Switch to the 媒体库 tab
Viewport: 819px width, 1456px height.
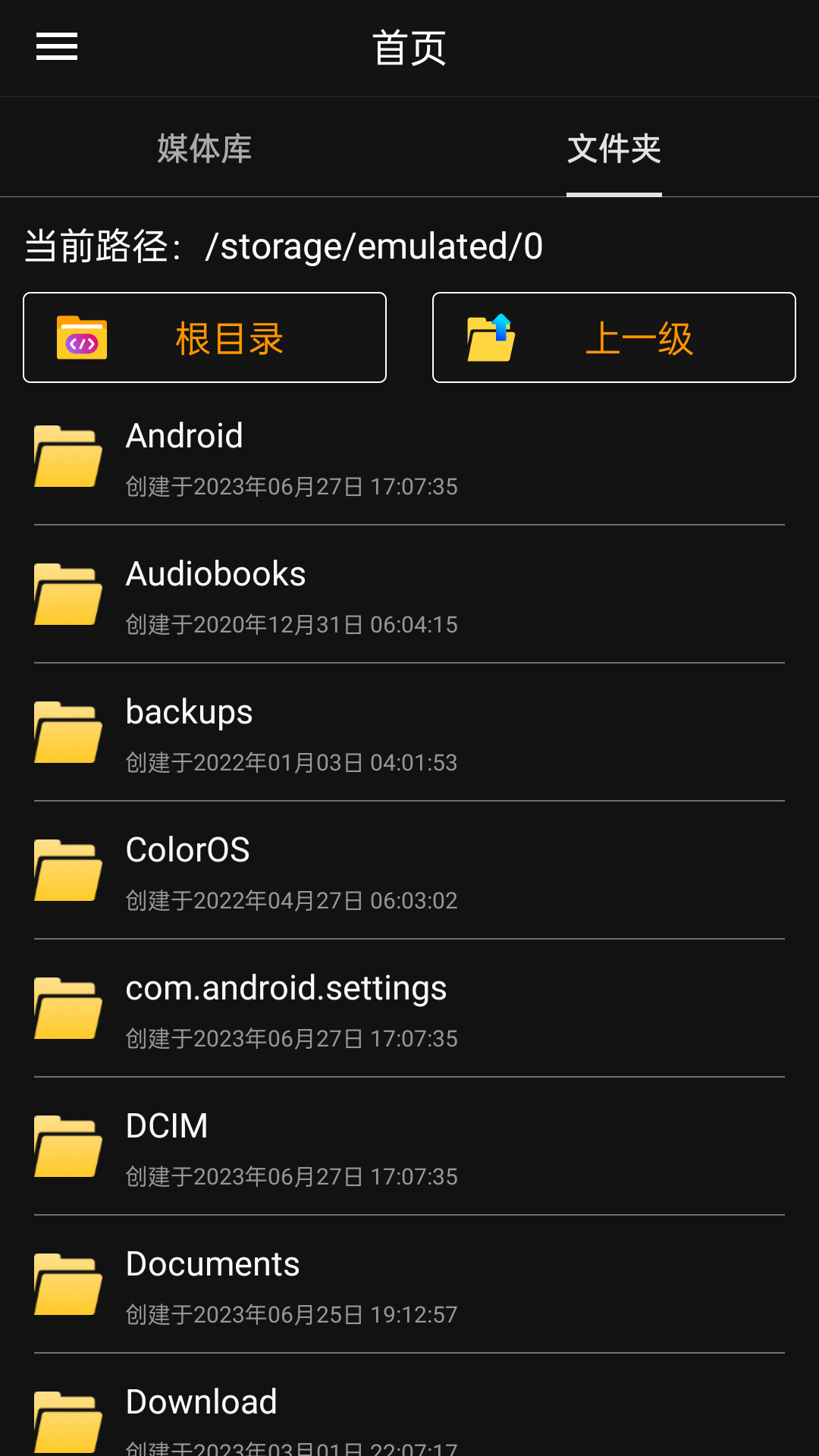tap(204, 149)
